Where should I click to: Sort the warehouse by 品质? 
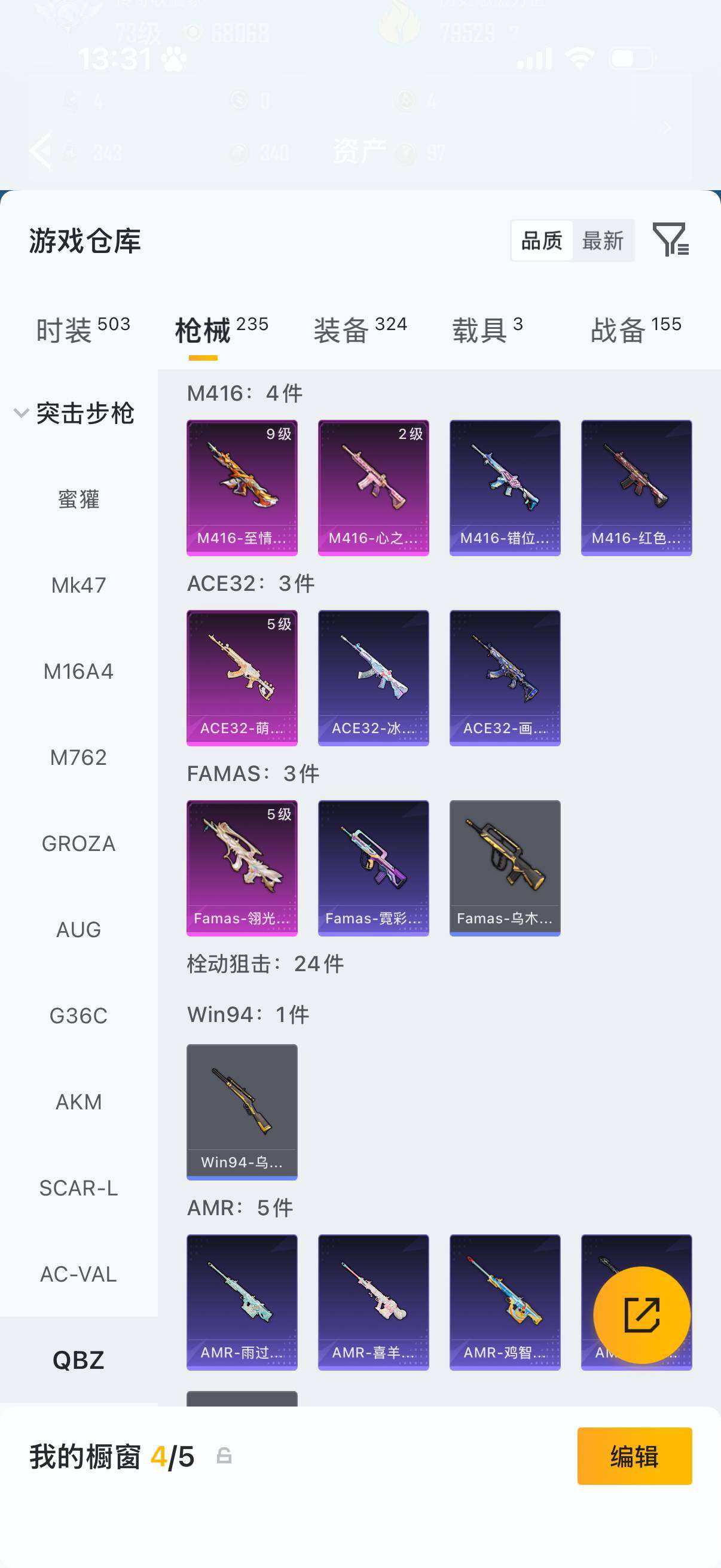[x=542, y=241]
